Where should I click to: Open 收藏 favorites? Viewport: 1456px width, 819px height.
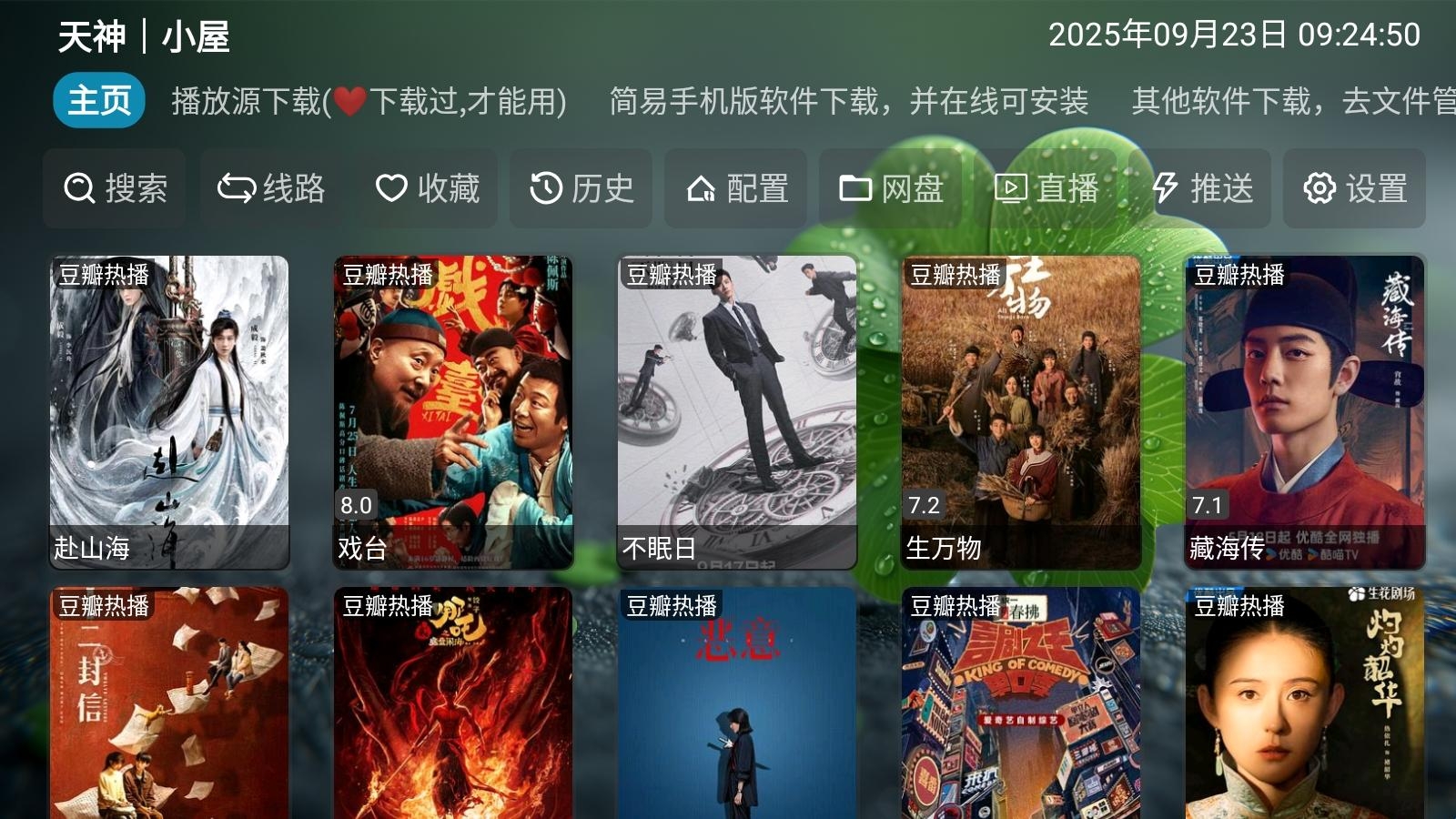click(x=427, y=188)
